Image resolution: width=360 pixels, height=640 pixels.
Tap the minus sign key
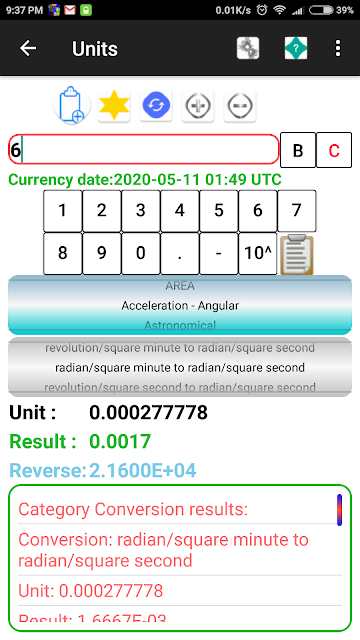point(219,253)
